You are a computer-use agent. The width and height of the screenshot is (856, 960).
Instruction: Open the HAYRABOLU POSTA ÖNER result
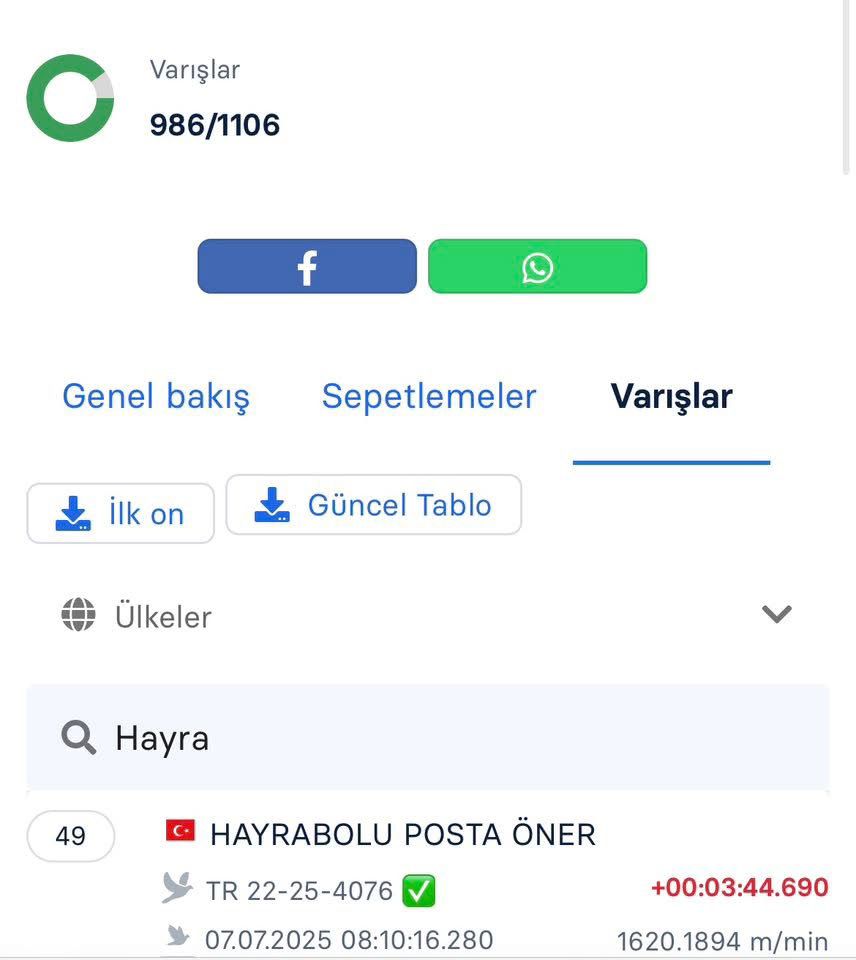[x=402, y=834]
